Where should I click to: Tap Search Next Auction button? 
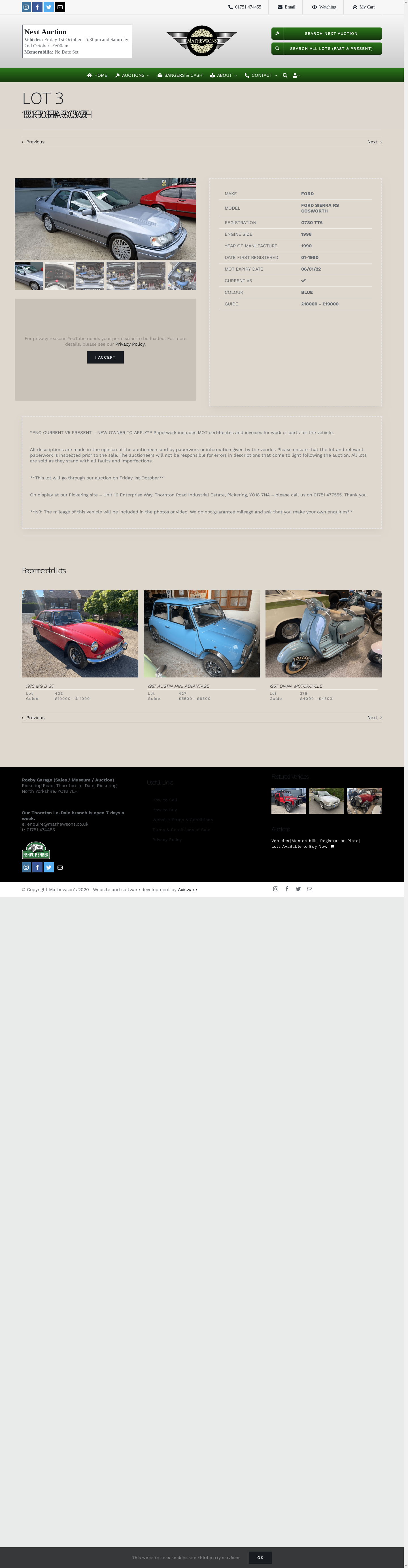pos(326,33)
